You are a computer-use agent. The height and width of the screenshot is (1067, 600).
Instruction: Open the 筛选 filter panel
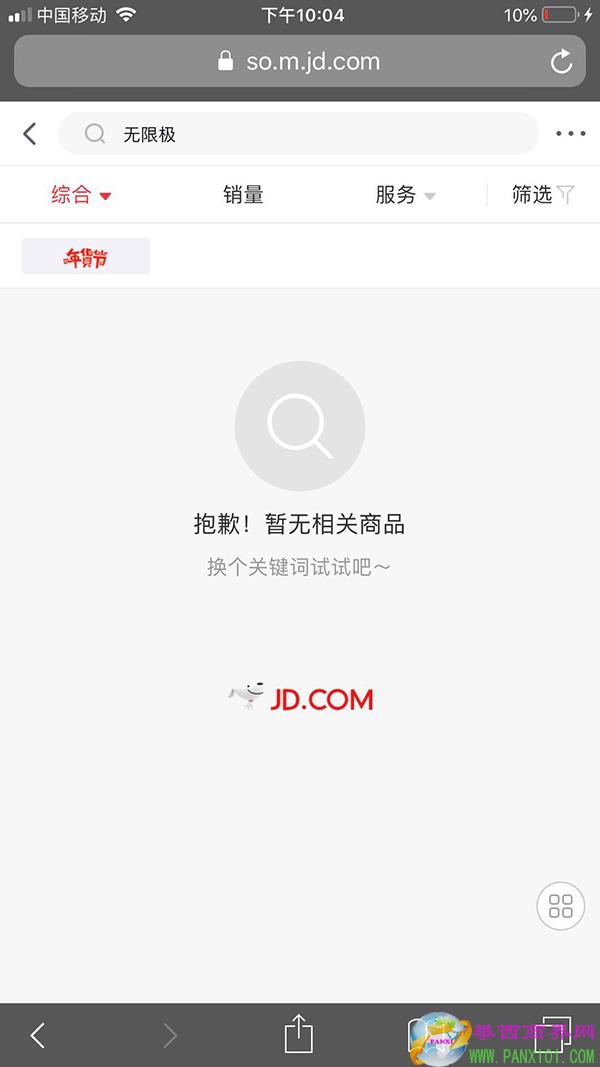point(542,195)
